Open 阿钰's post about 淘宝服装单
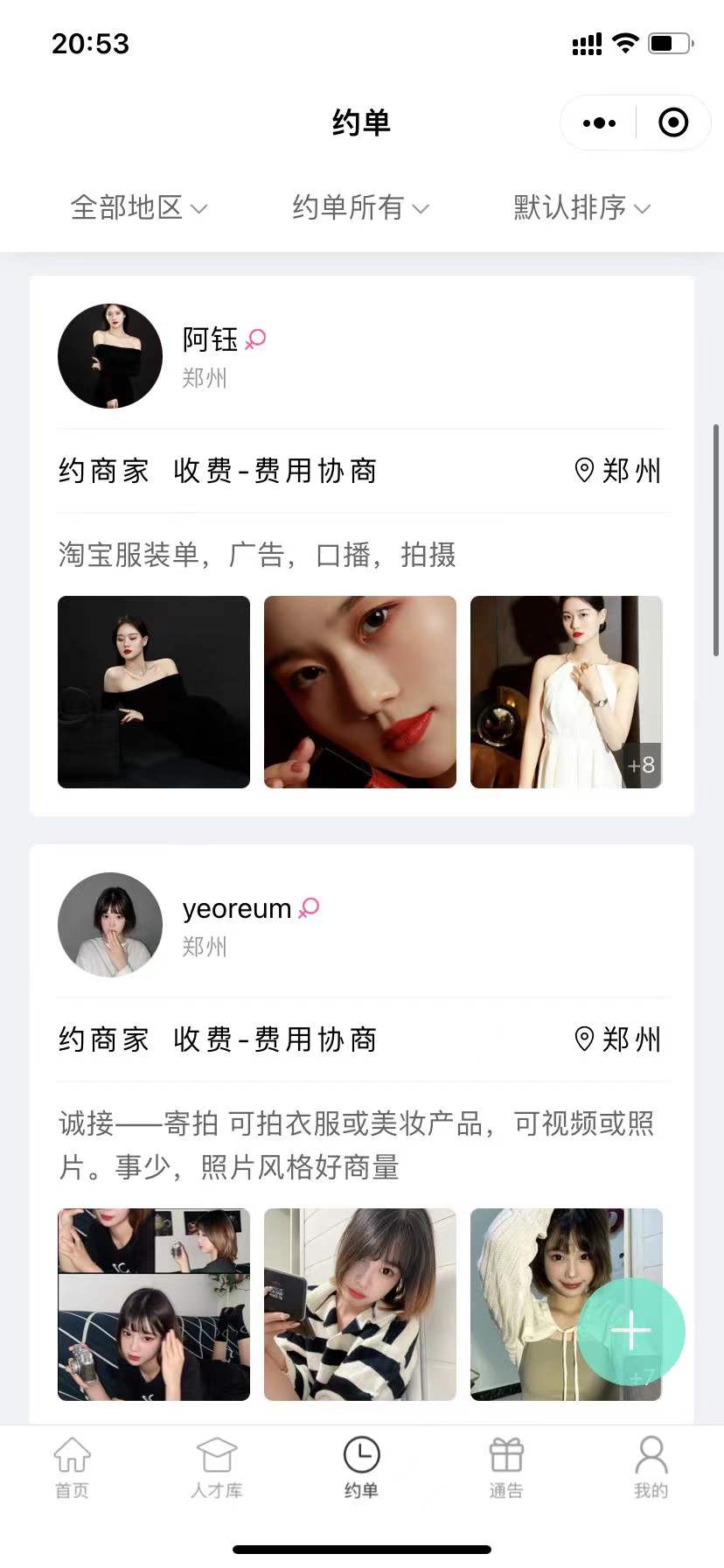This screenshot has height=1568, width=724. tap(257, 555)
